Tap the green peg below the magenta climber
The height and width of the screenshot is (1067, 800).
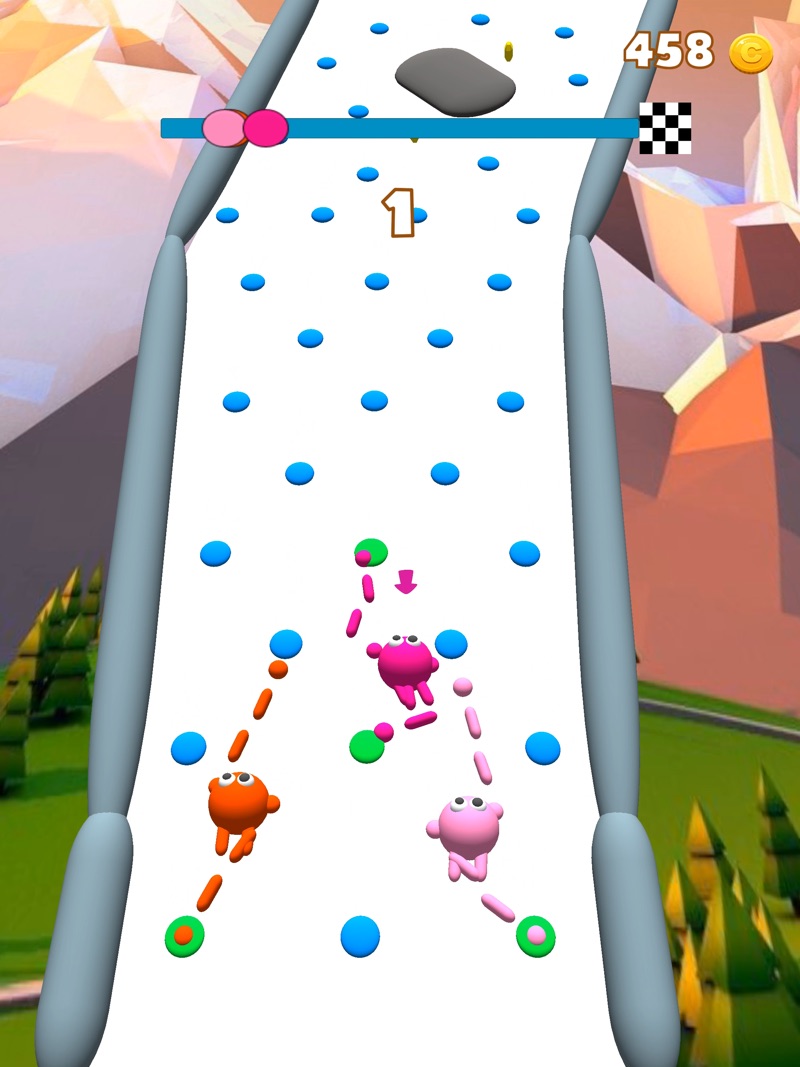click(366, 746)
